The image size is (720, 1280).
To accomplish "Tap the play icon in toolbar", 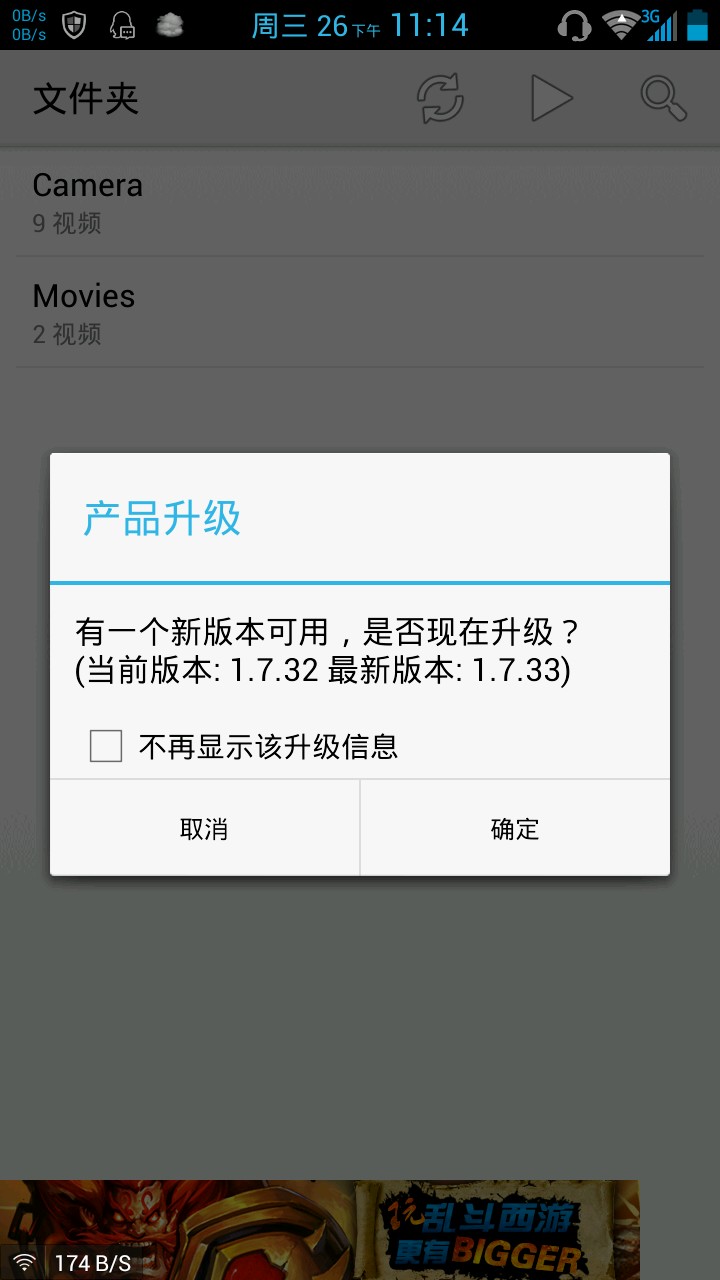I will point(550,98).
